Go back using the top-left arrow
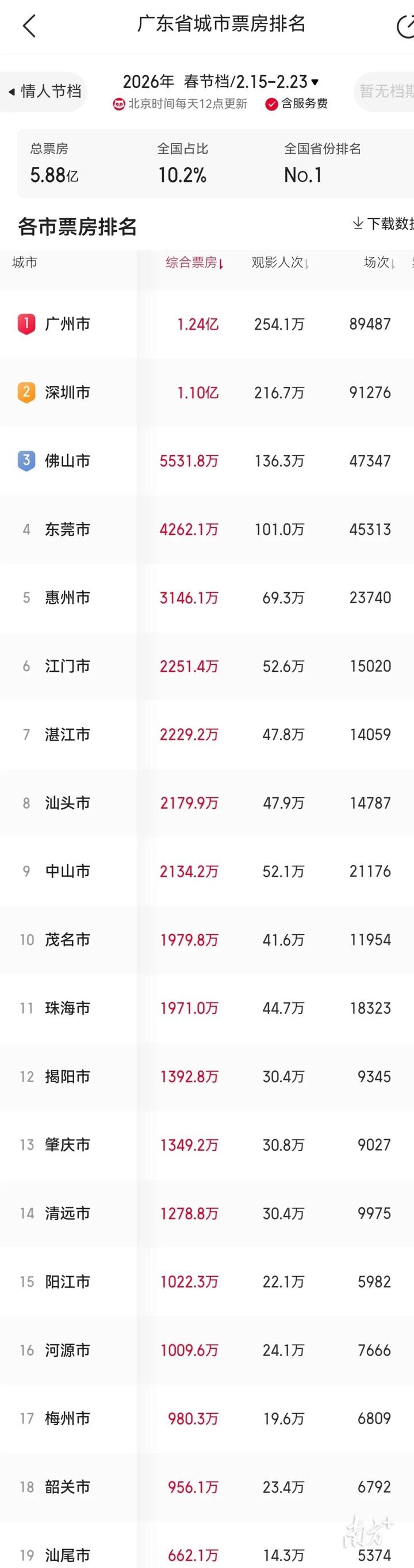This screenshot has width=414, height=1568. click(29, 26)
